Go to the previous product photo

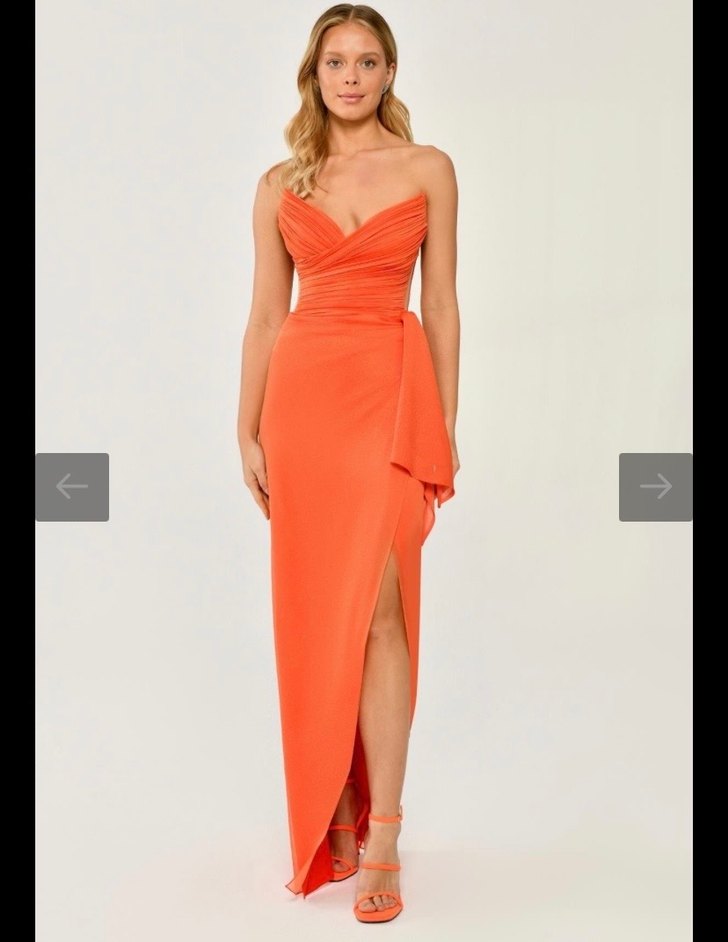[72, 487]
